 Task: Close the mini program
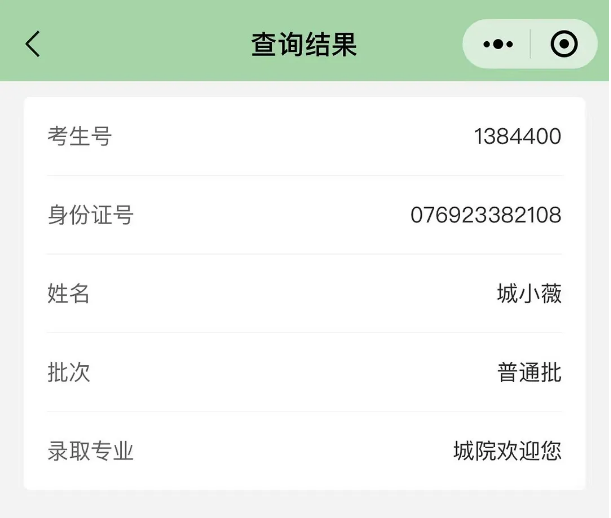564,44
